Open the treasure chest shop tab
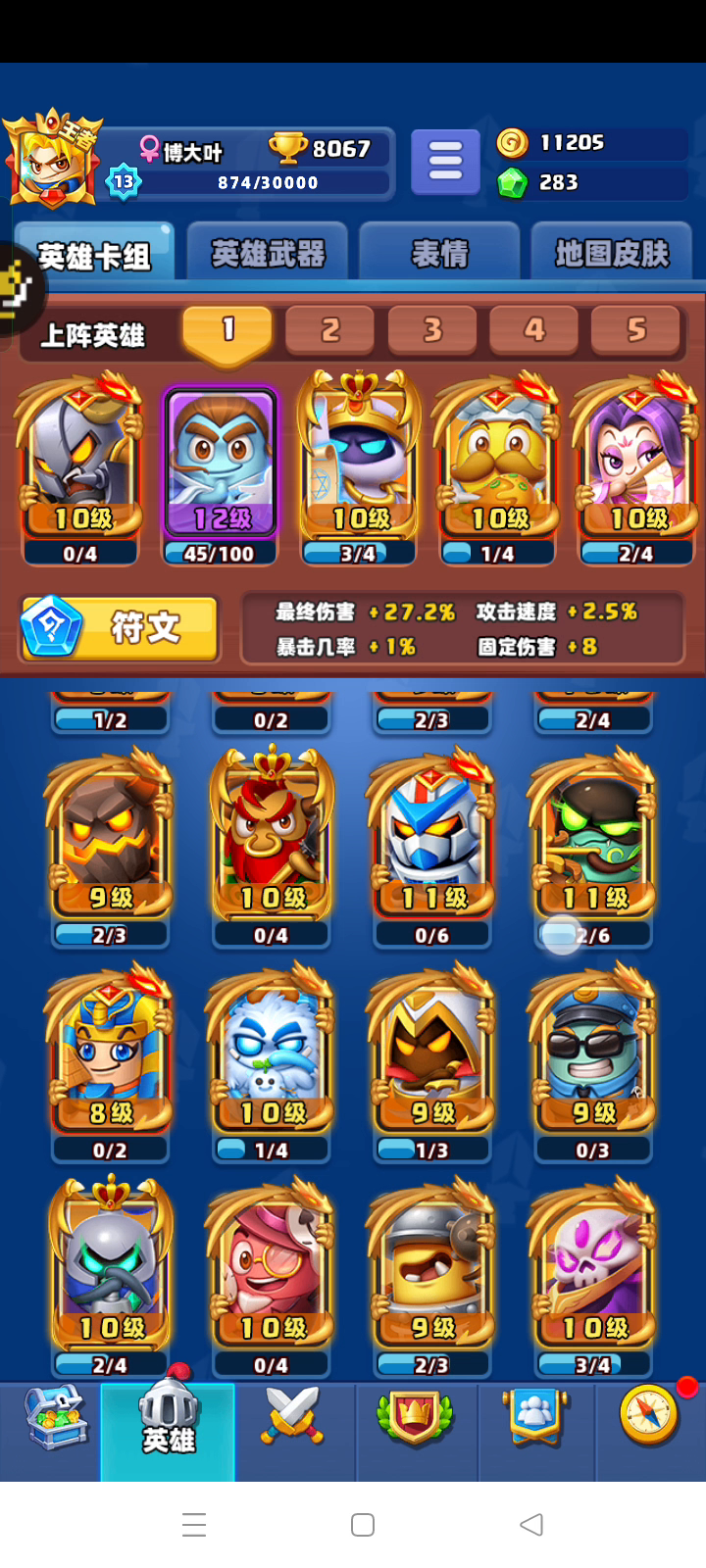This screenshot has width=706, height=1568. point(54,1419)
